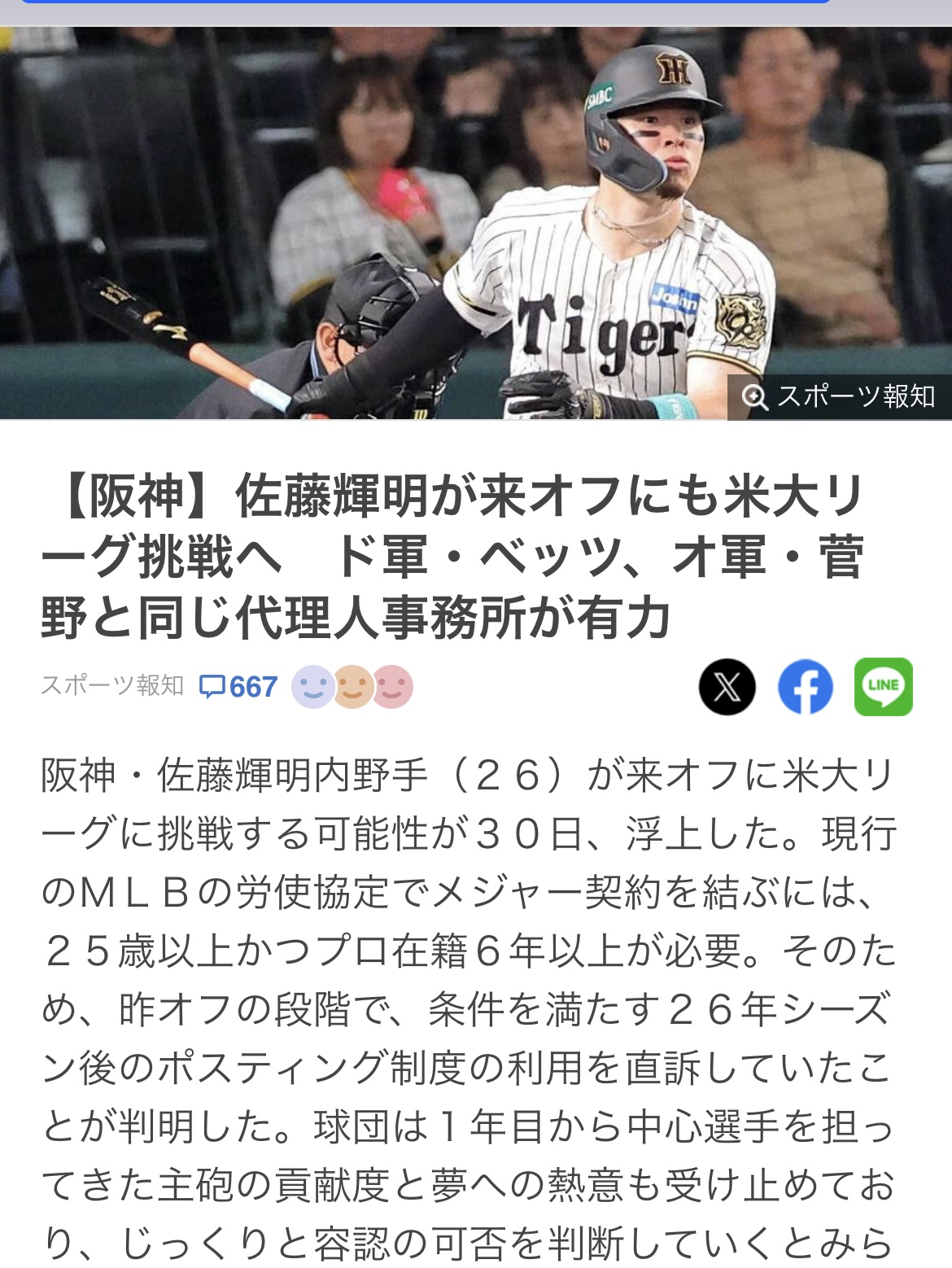Share the article via LINE
The height and width of the screenshot is (1268, 952).
[883, 687]
